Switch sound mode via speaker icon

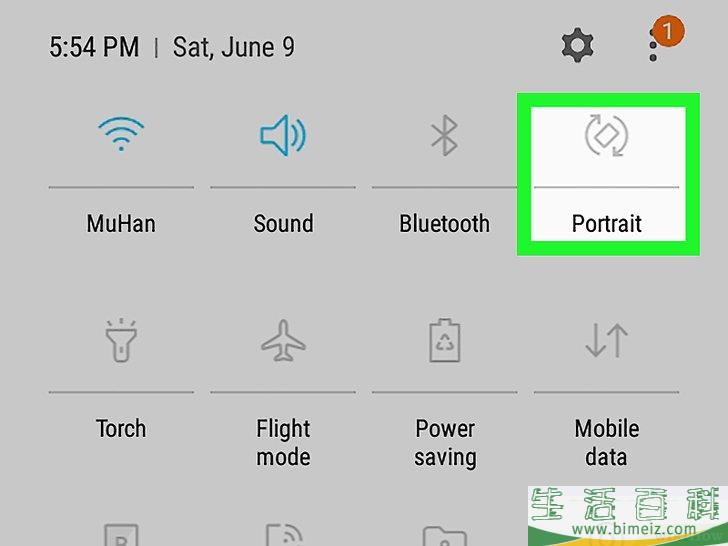point(283,135)
